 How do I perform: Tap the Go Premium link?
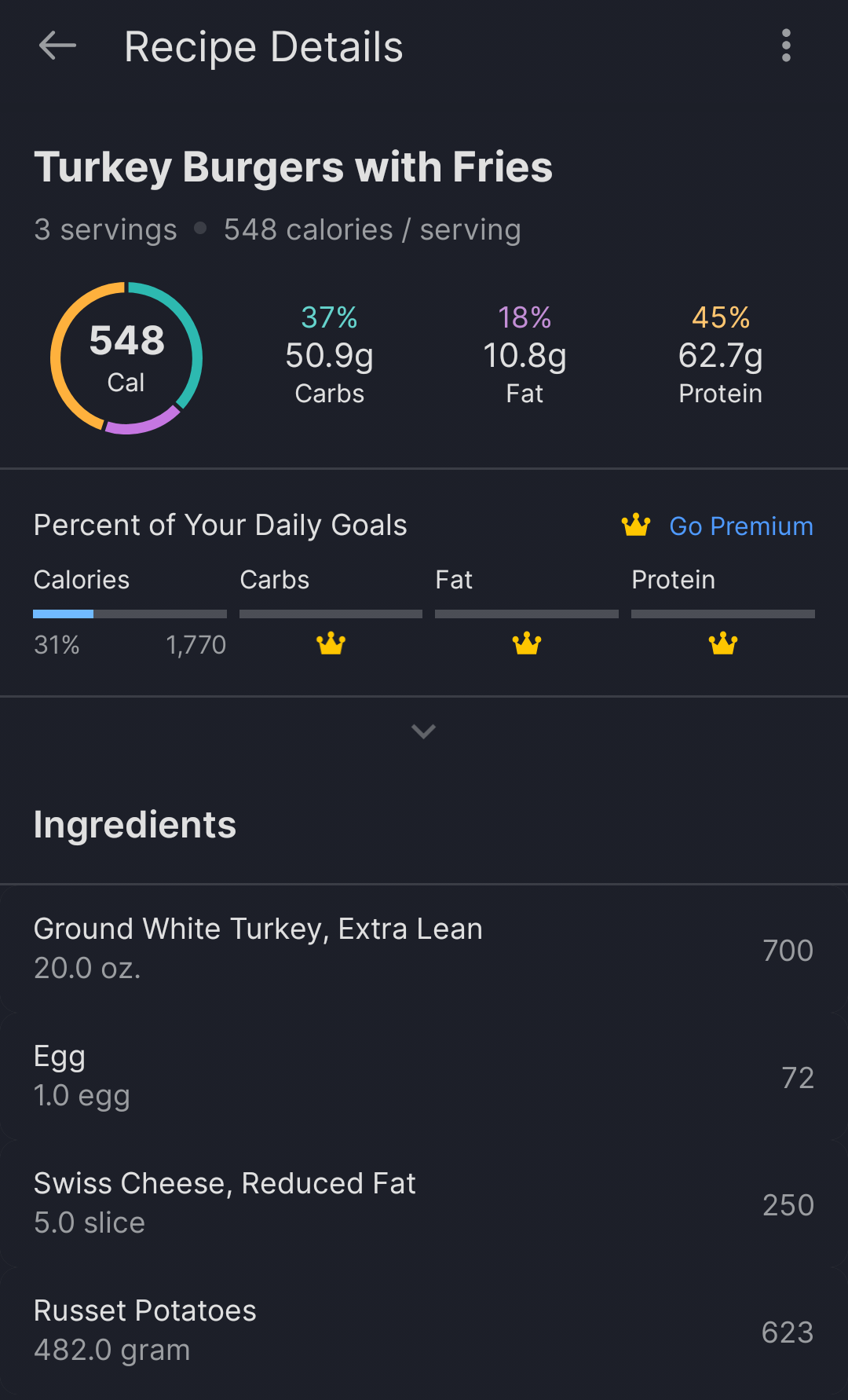click(x=740, y=526)
